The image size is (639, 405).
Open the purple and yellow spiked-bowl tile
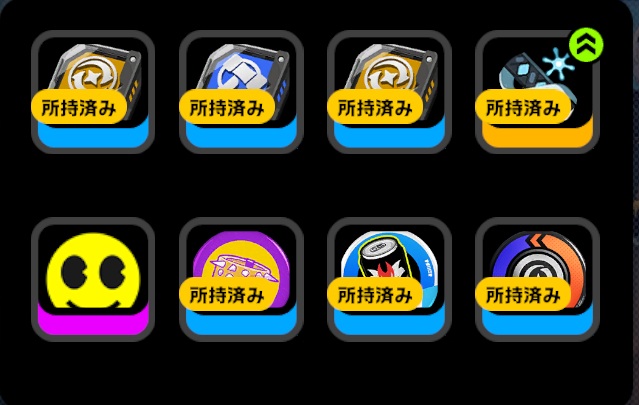tap(241, 280)
